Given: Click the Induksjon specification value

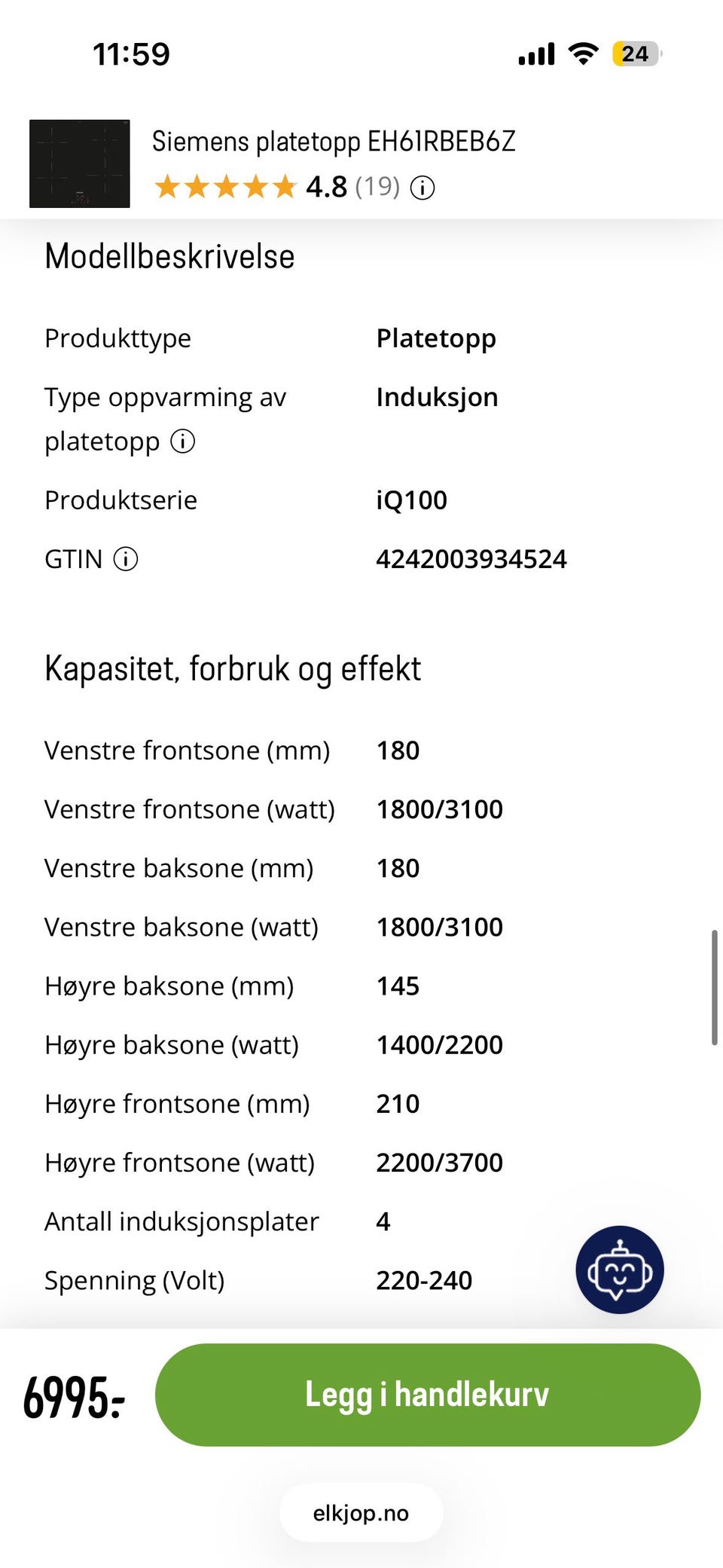Looking at the screenshot, I should (437, 397).
